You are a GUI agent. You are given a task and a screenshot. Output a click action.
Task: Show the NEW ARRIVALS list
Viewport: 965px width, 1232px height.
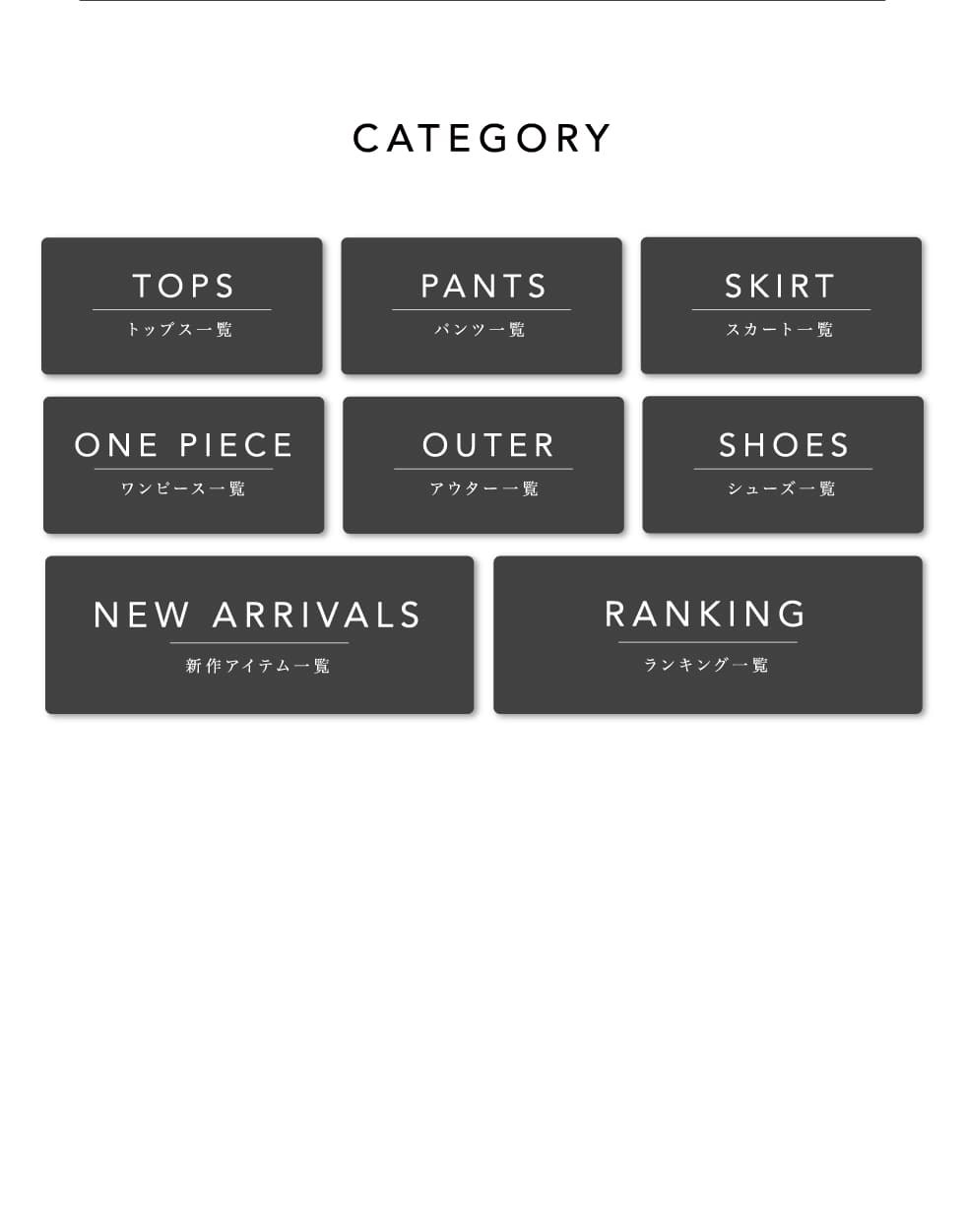(x=260, y=635)
